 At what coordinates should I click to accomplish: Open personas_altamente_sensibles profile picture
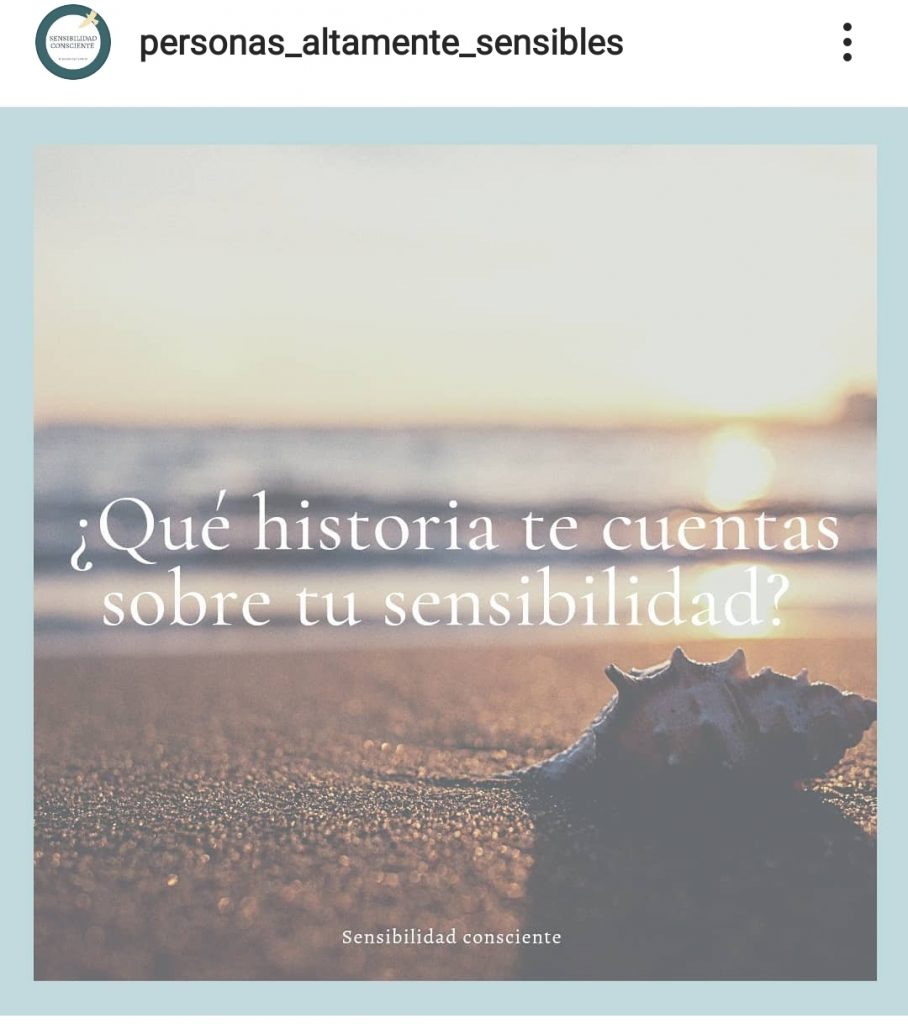pos(72,42)
